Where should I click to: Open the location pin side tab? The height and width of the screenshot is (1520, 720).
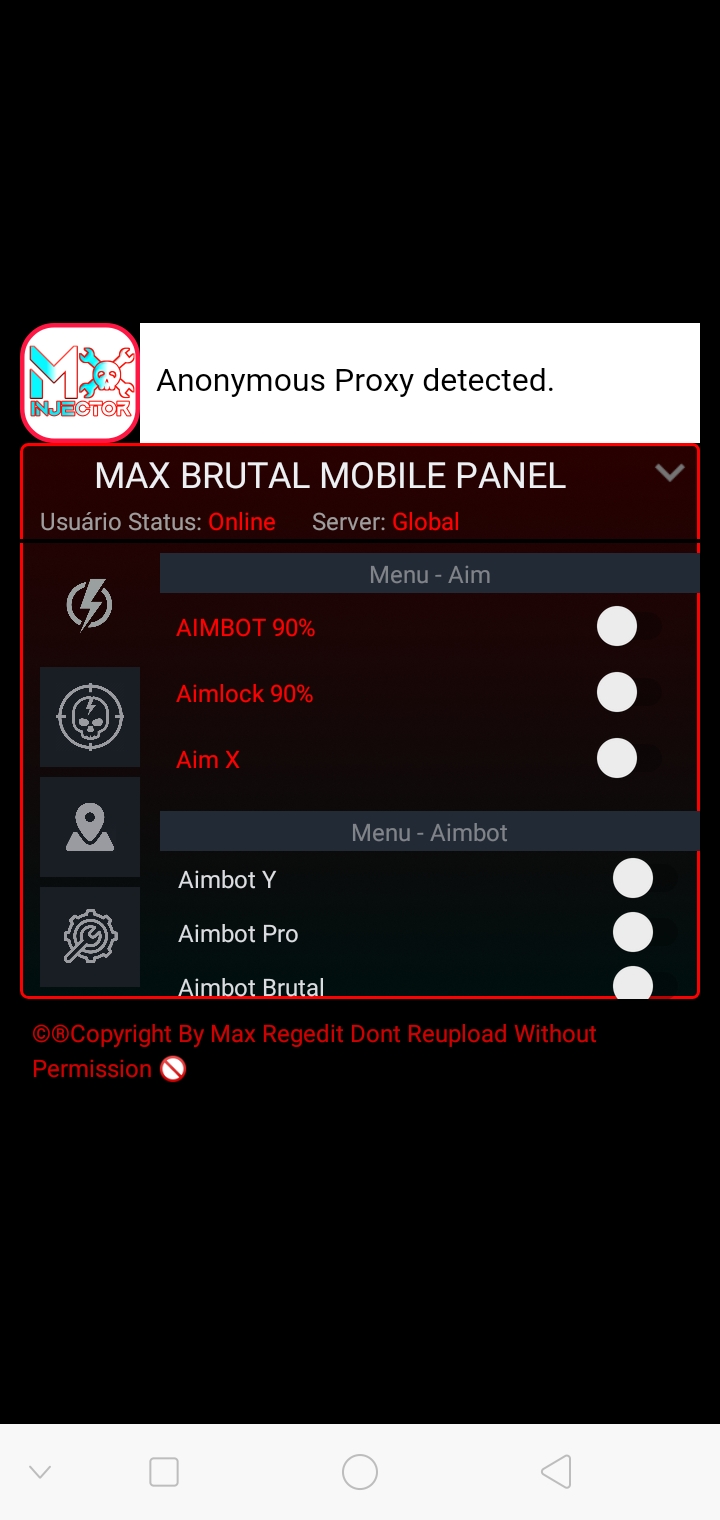[90, 827]
